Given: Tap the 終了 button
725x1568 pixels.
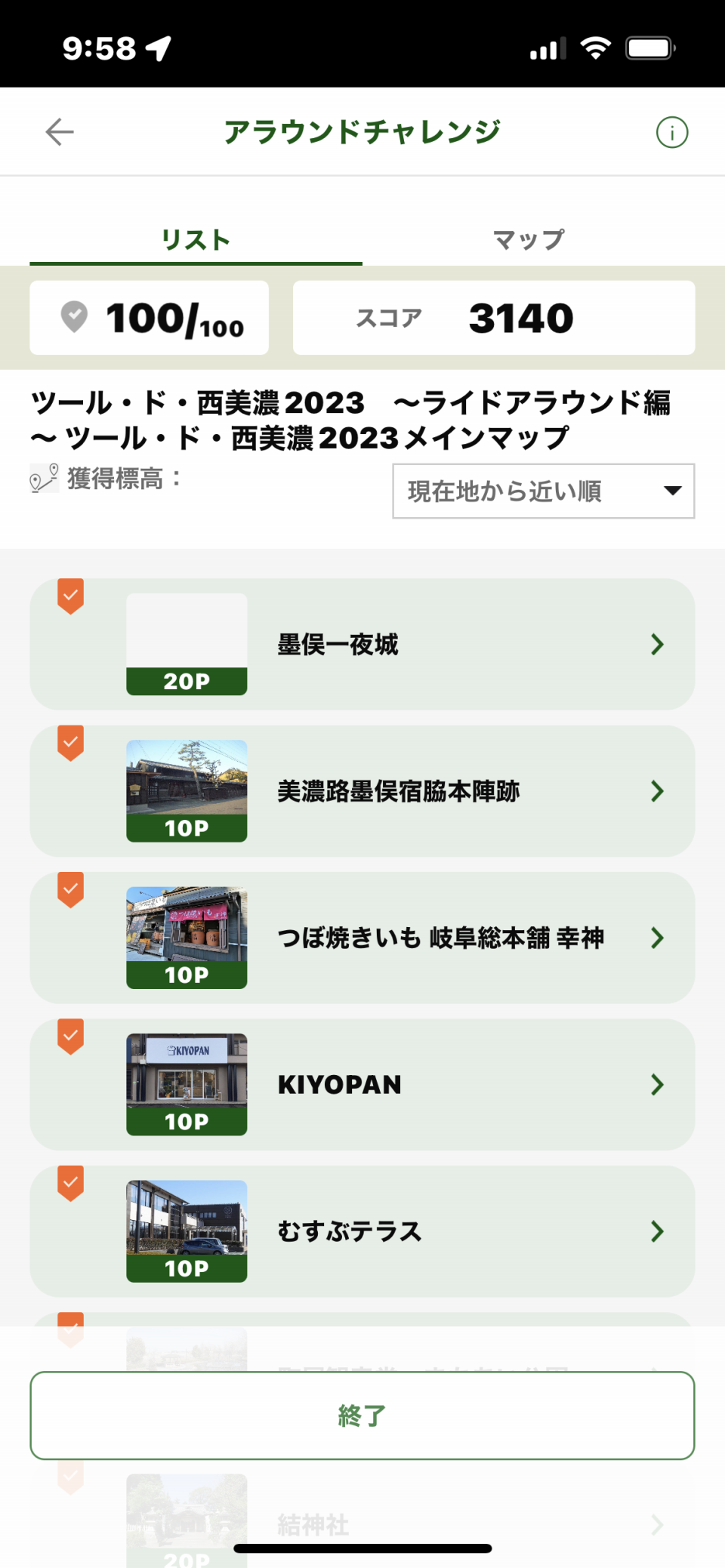Looking at the screenshot, I should 362,1416.
